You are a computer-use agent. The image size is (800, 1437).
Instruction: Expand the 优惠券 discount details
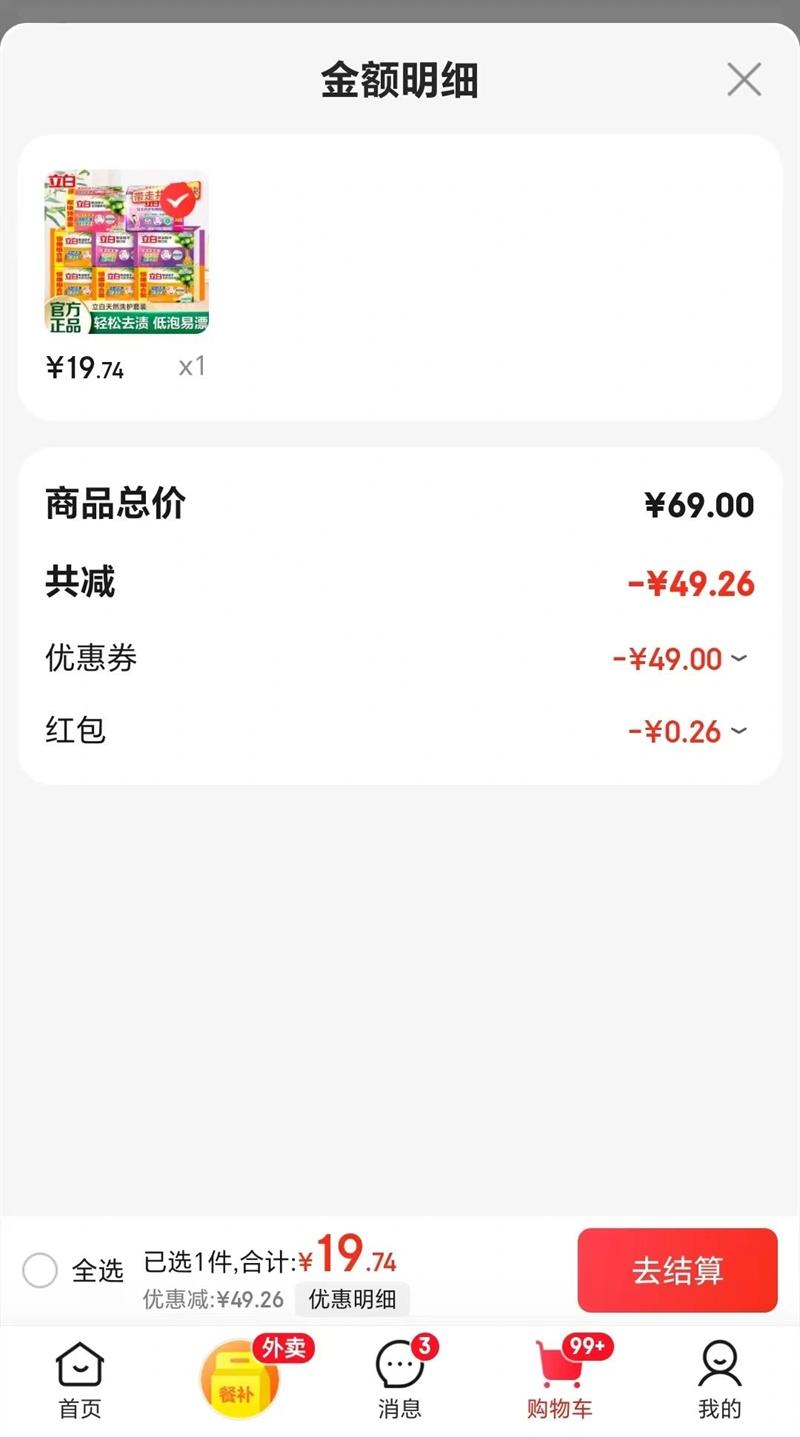[x=738, y=658]
